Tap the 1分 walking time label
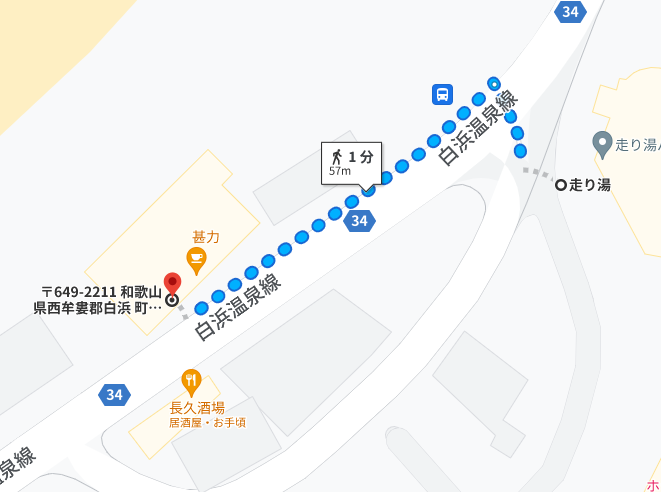The height and width of the screenshot is (492, 661). coord(351,161)
